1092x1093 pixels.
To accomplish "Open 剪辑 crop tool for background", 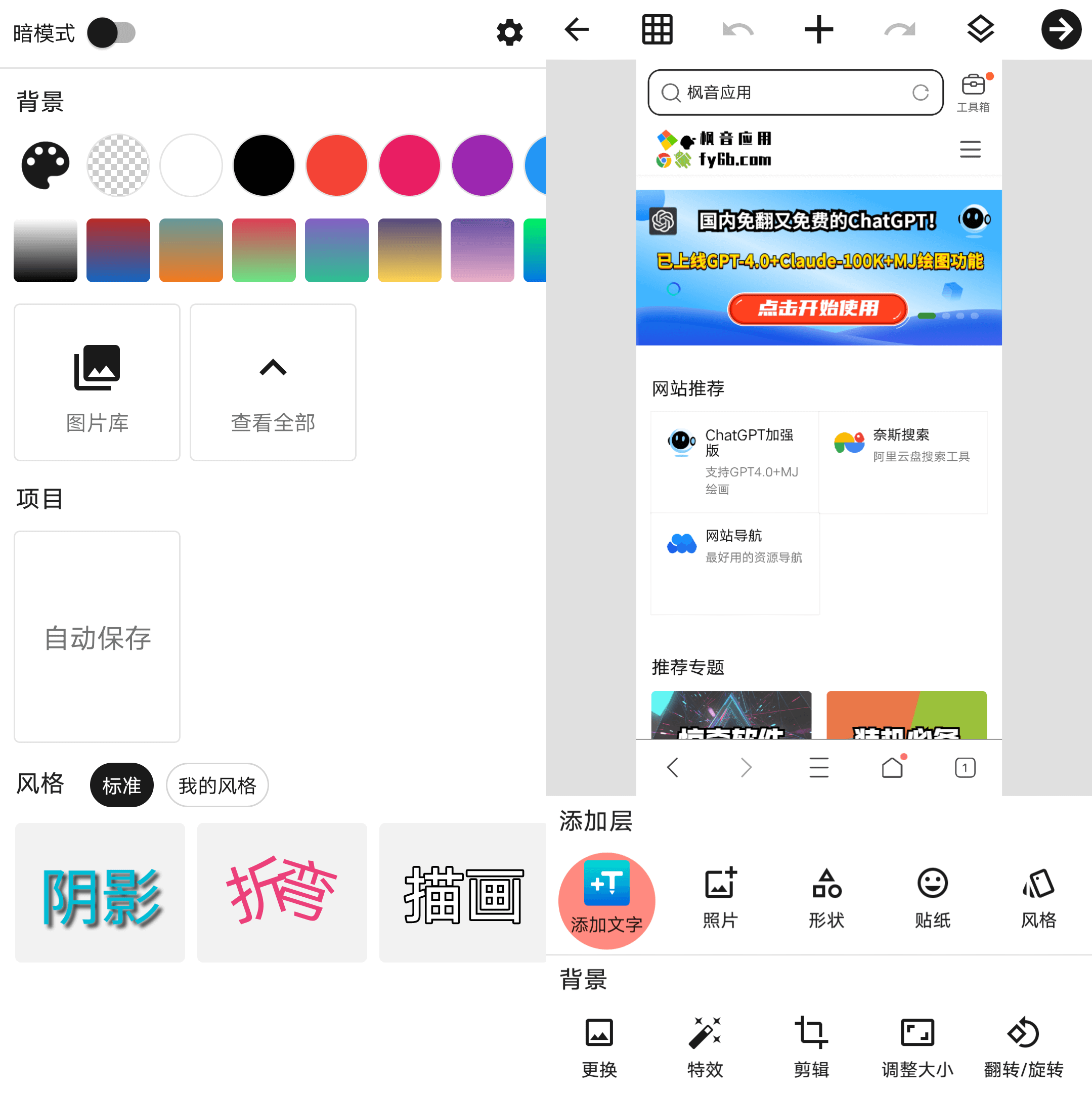I will coord(811,1046).
